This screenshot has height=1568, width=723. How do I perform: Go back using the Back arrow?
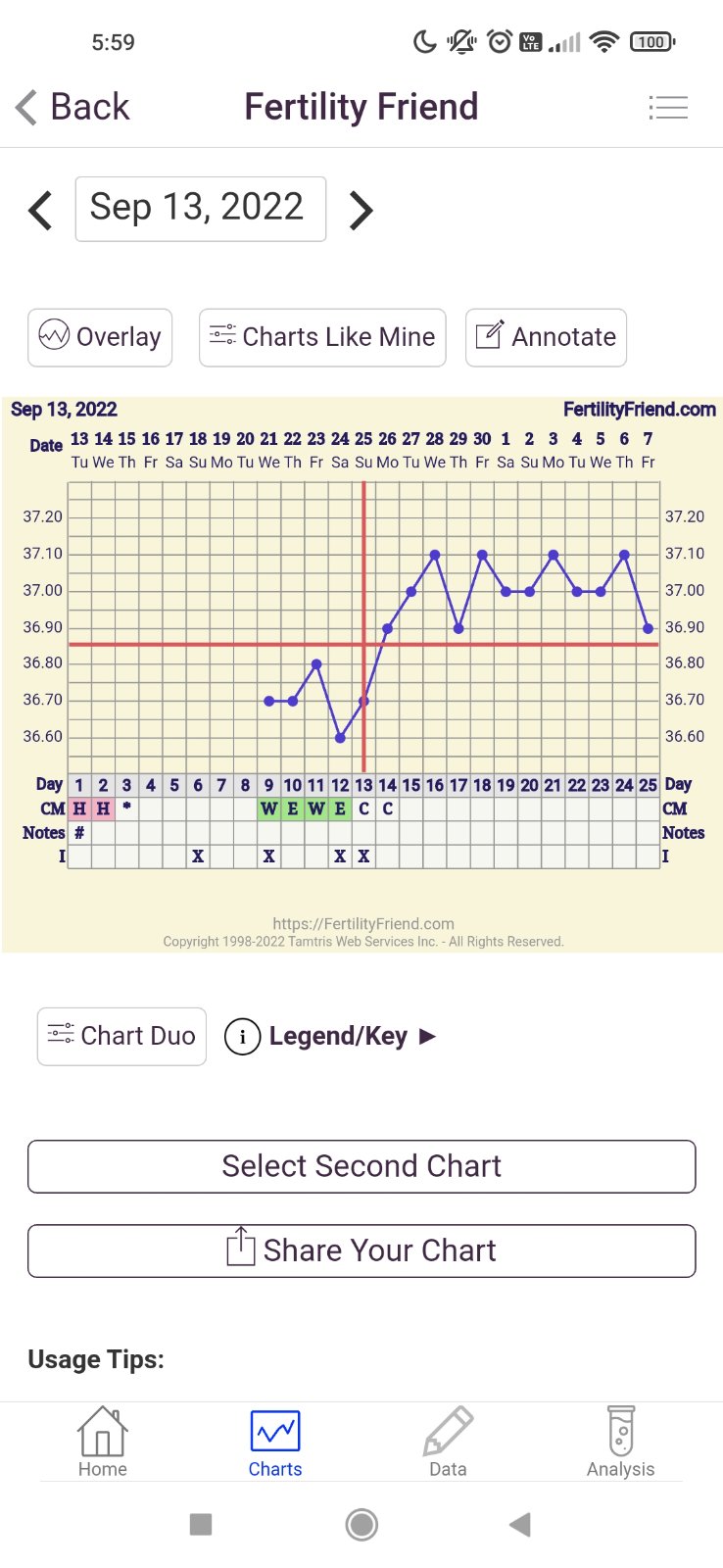(72, 107)
